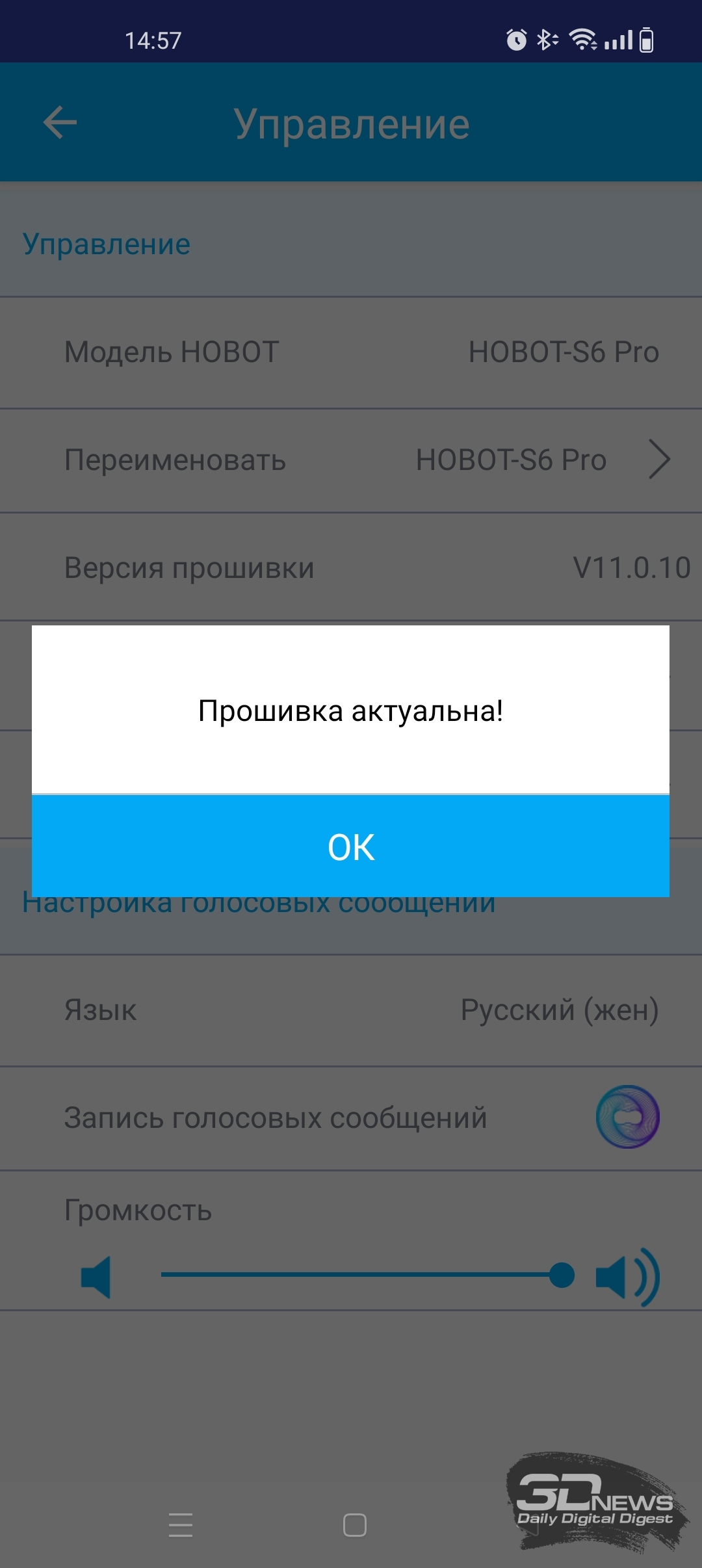Open the Переименовать row

click(x=351, y=460)
